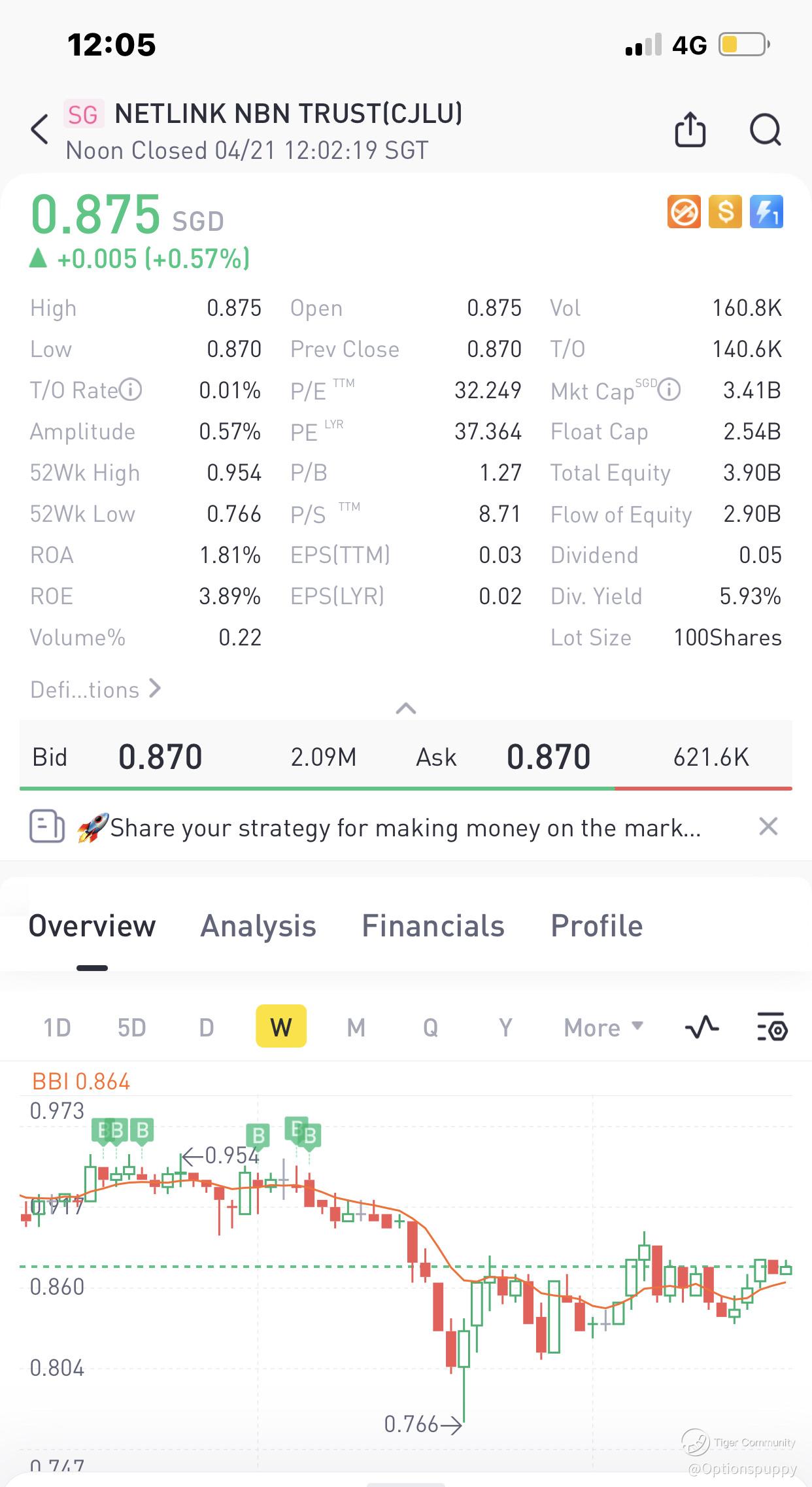Screen dimensions: 812x1487
Task: Go back to the previous screen
Action: click(x=40, y=129)
